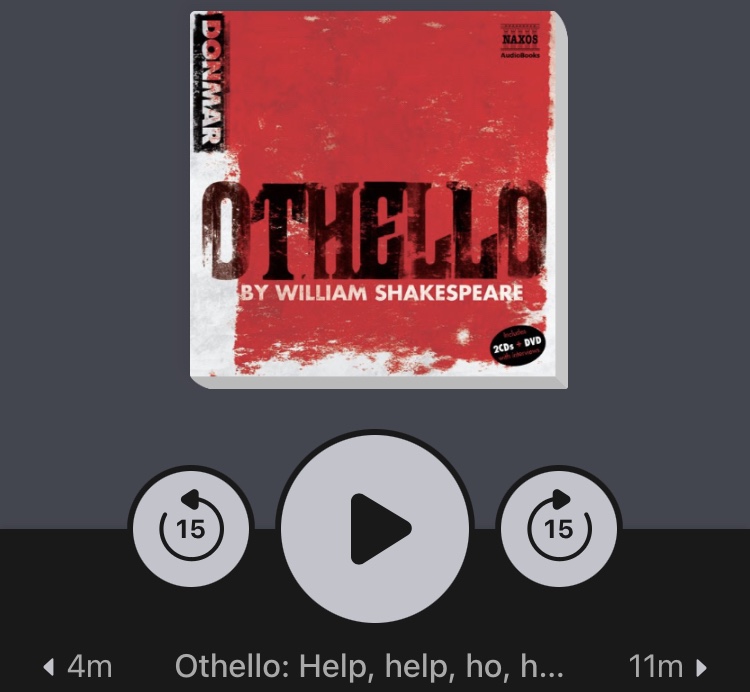
Task: Rewind playback by 15 seconds
Action: pyautogui.click(x=190, y=527)
